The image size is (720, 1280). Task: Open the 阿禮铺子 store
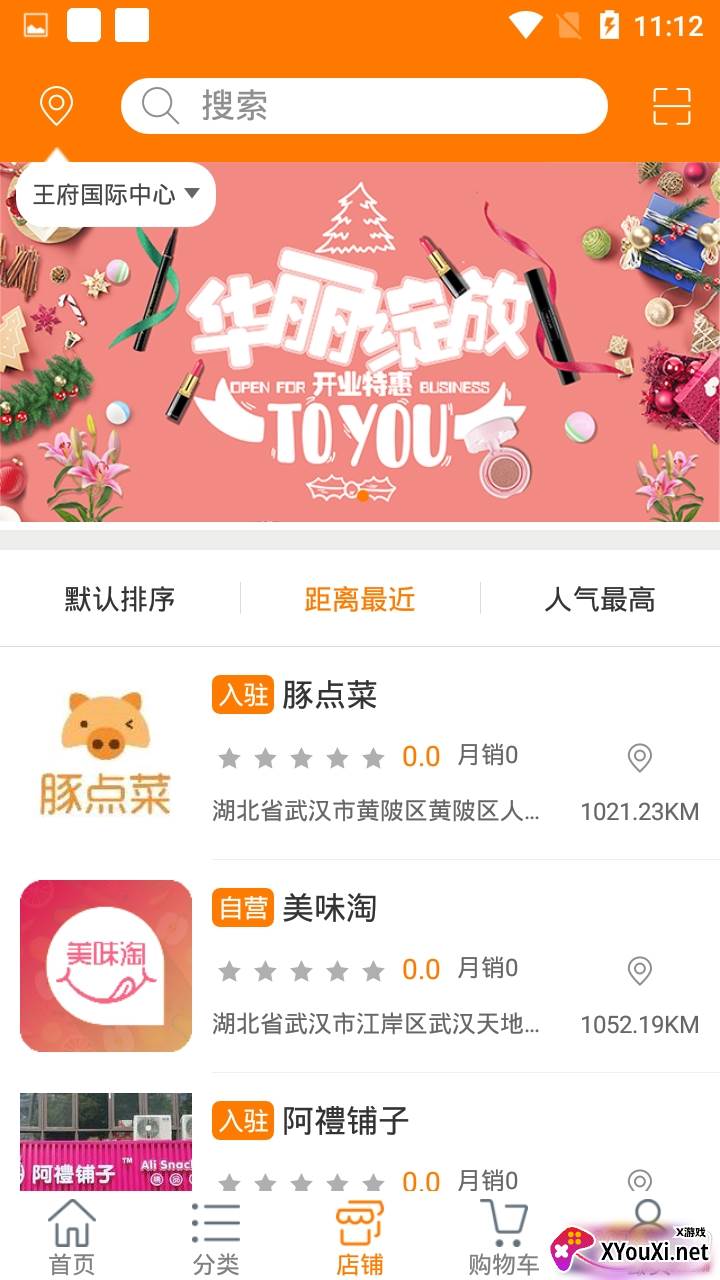(345, 1121)
